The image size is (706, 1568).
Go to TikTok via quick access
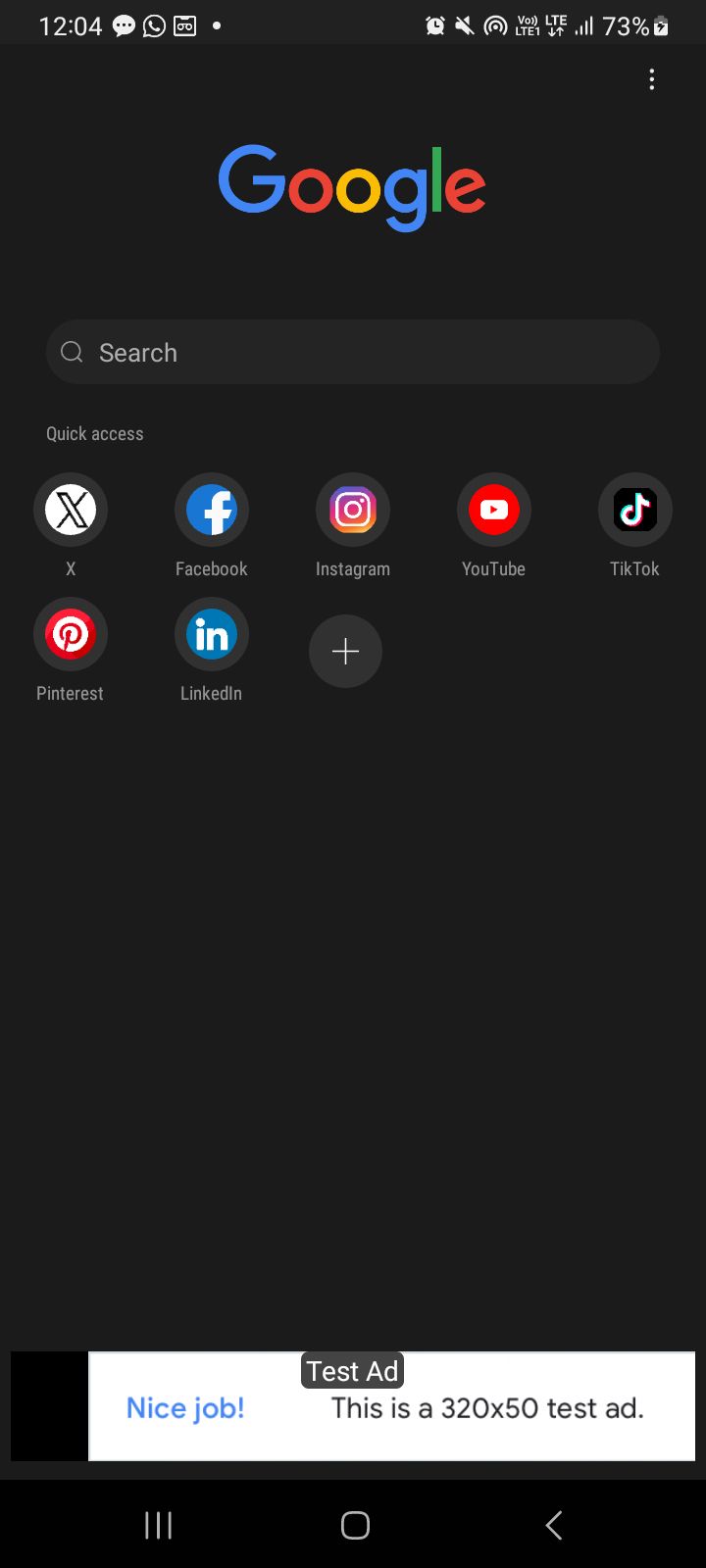(x=634, y=510)
